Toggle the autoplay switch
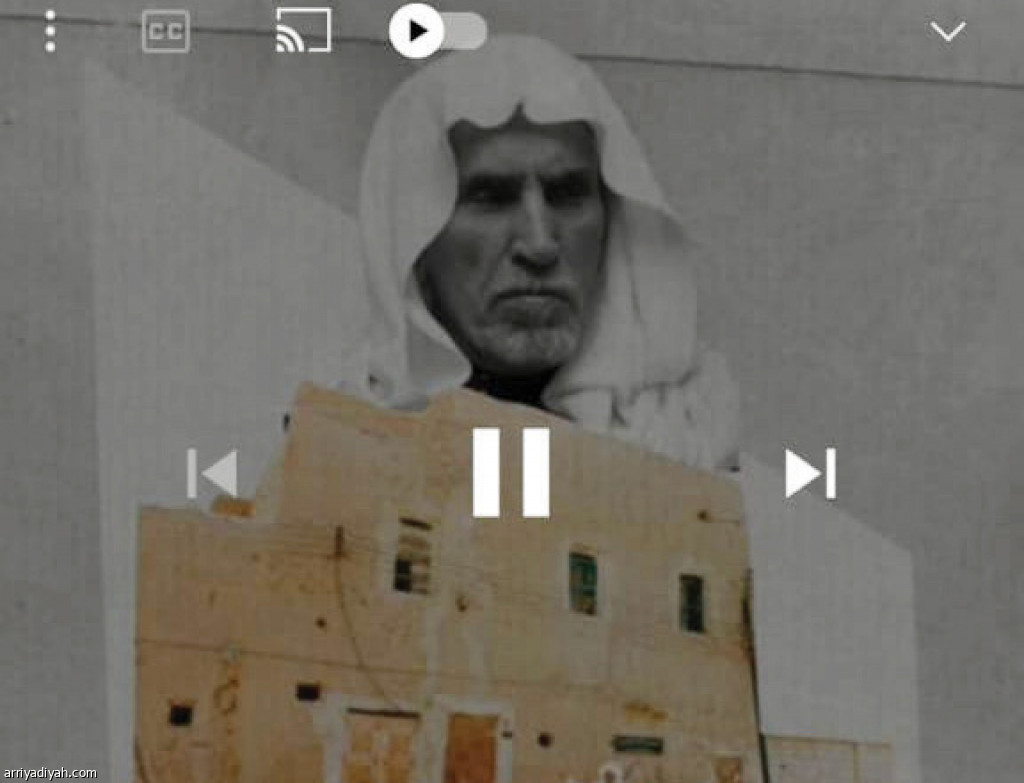 click(x=437, y=31)
